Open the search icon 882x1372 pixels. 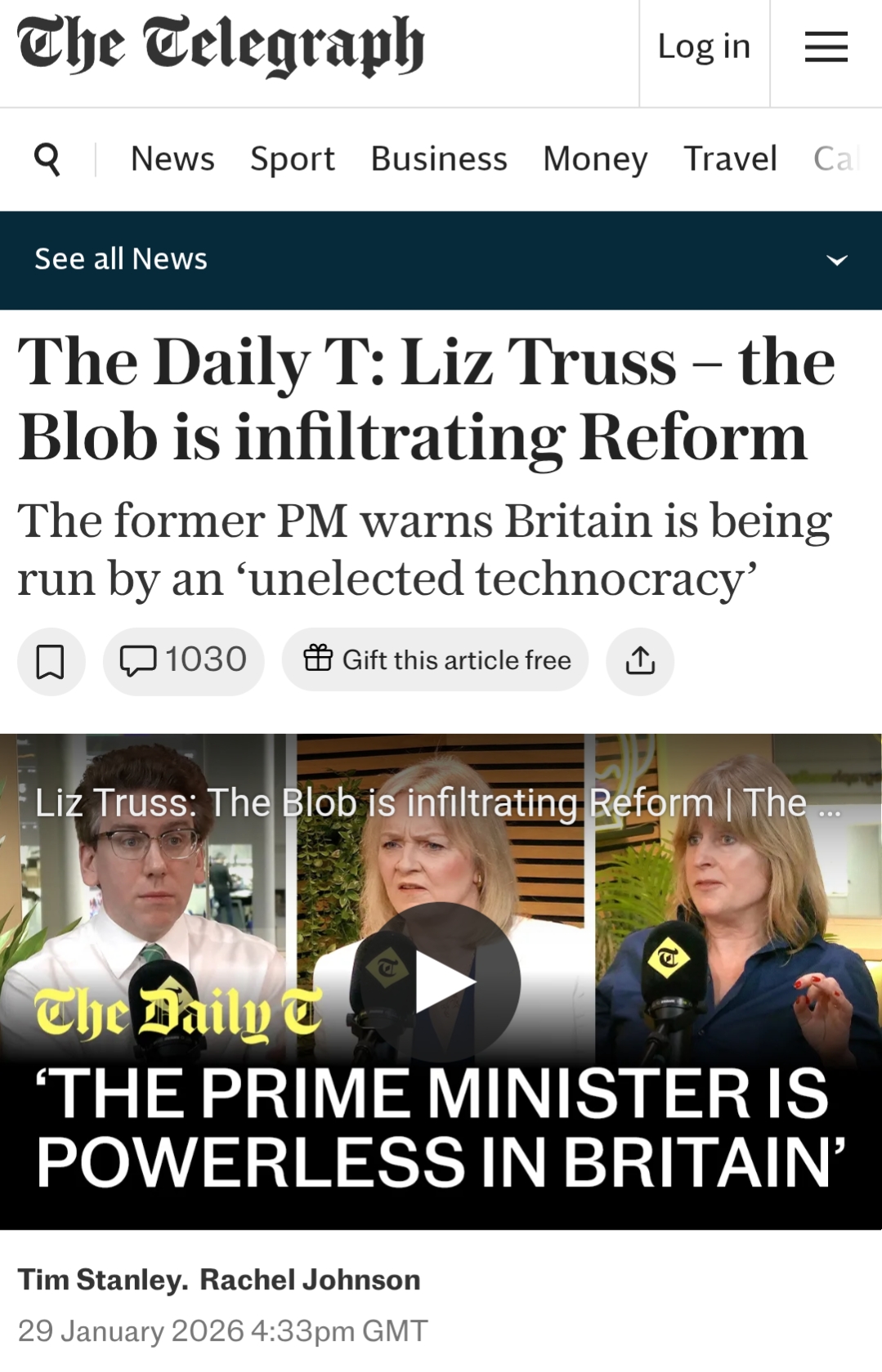coord(47,159)
